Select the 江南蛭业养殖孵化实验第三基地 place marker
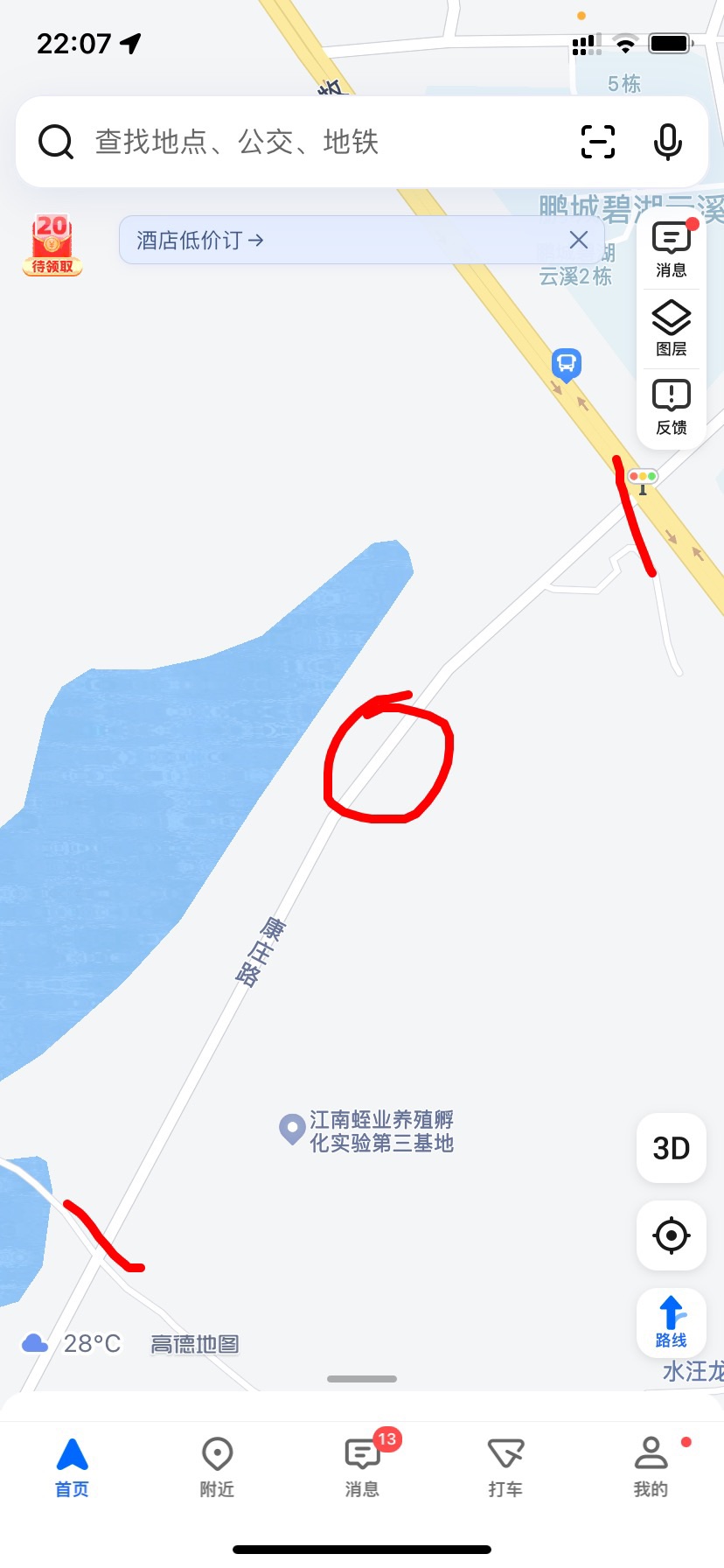The image size is (724, 1568). point(291,1129)
